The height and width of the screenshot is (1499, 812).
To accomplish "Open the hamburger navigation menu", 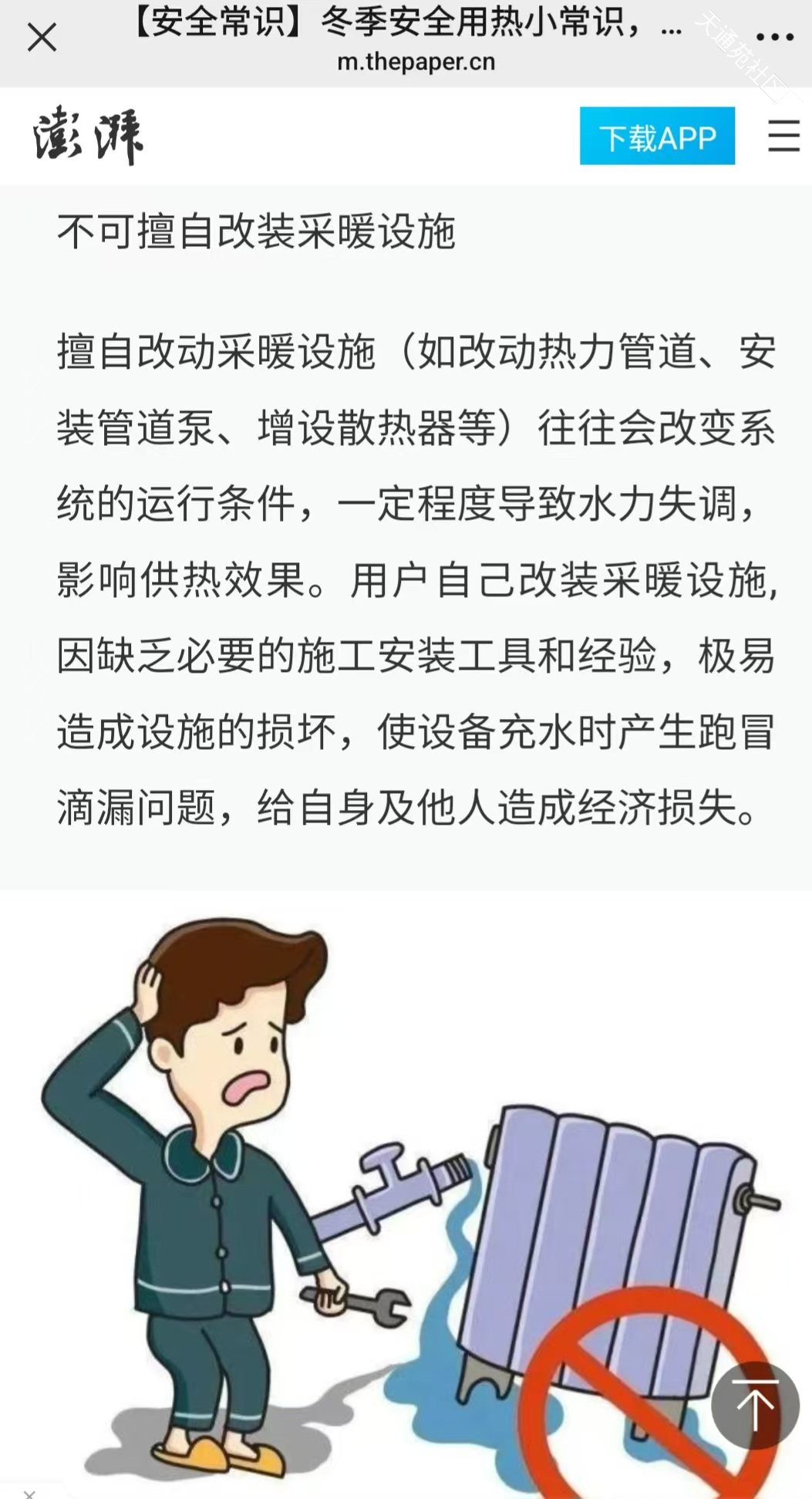I will coord(783,137).
